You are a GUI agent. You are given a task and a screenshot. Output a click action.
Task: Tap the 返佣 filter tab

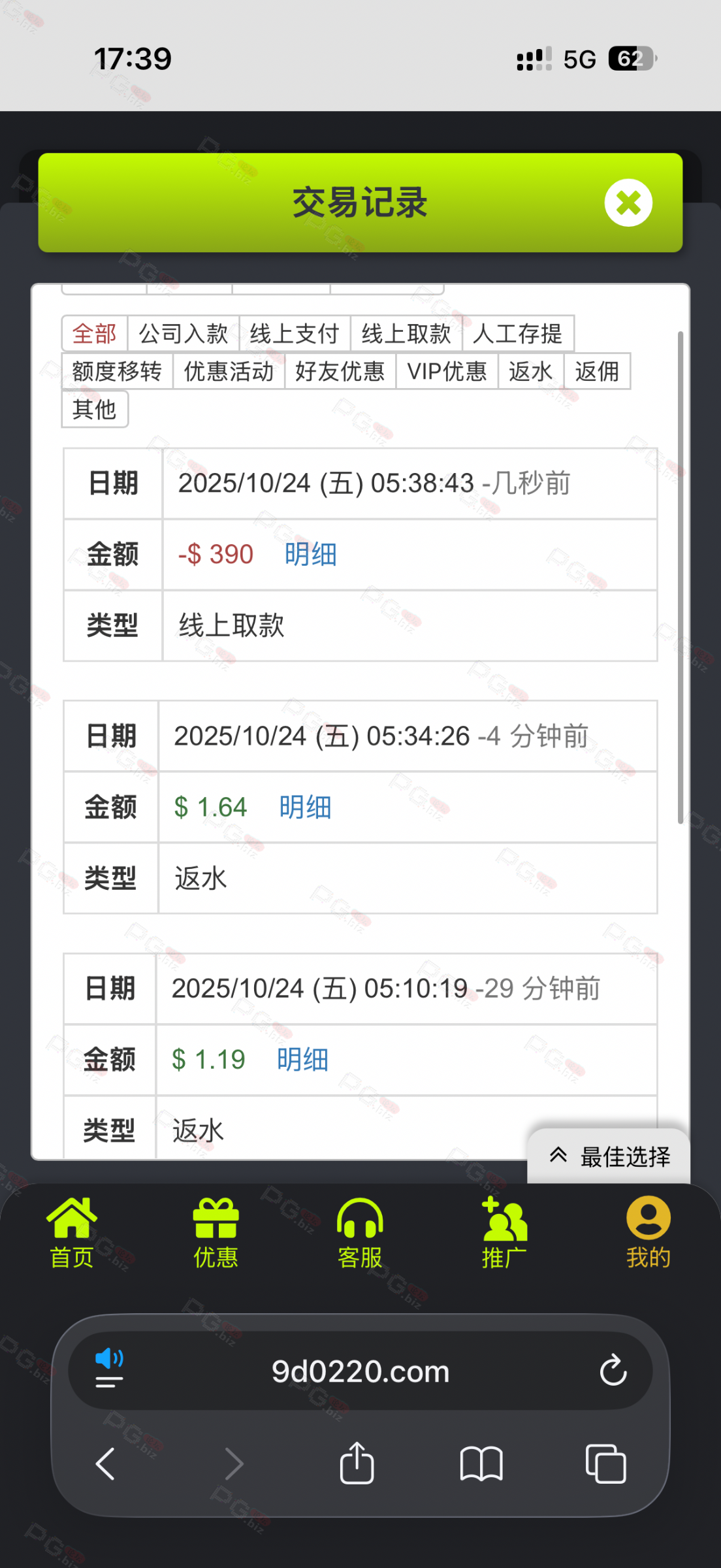click(597, 372)
